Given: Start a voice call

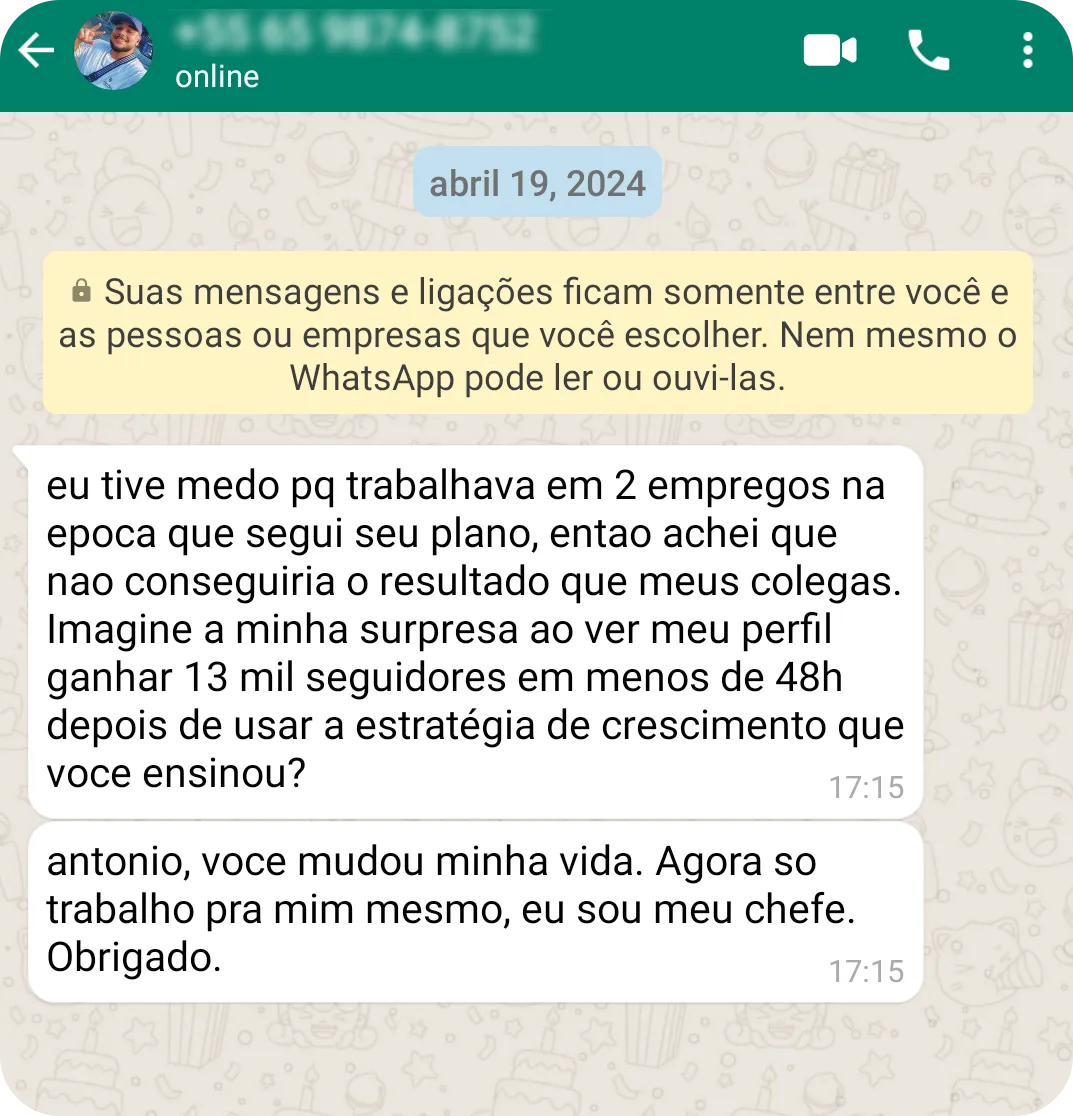Looking at the screenshot, I should coord(928,51).
